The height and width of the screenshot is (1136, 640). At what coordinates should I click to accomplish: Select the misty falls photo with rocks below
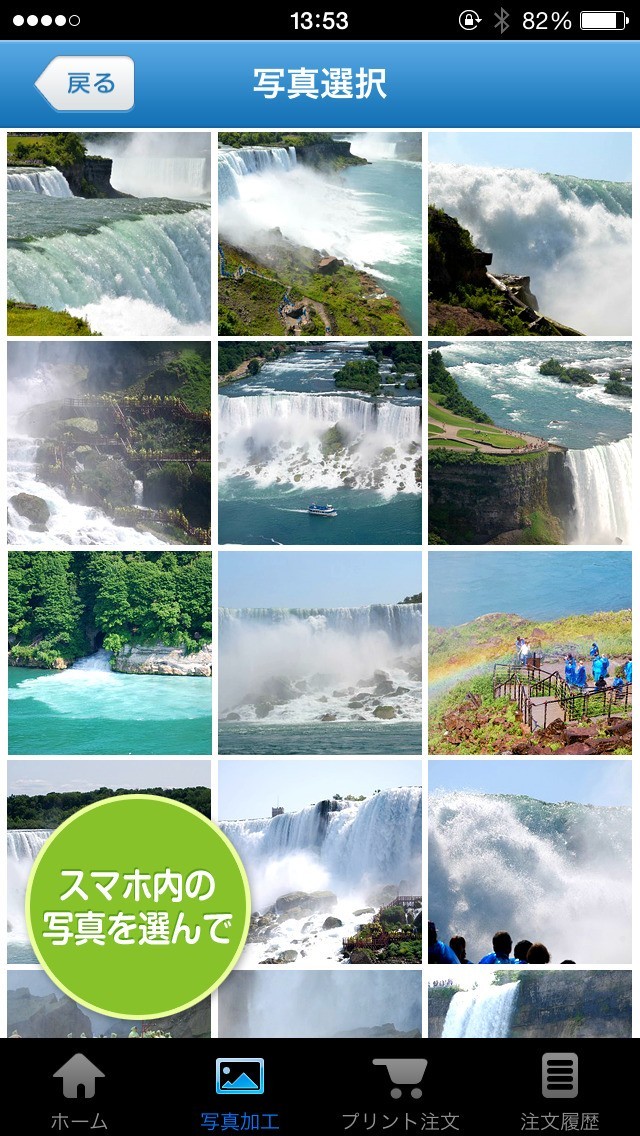(320, 652)
